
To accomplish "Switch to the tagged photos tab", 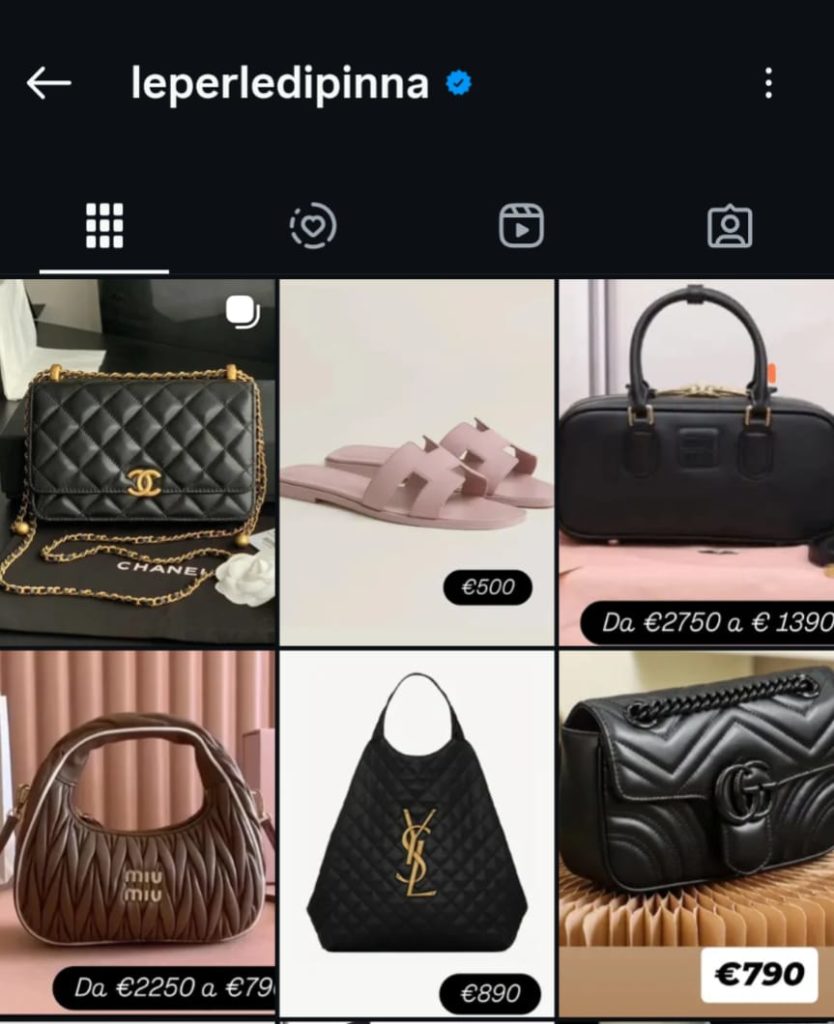I will [730, 226].
